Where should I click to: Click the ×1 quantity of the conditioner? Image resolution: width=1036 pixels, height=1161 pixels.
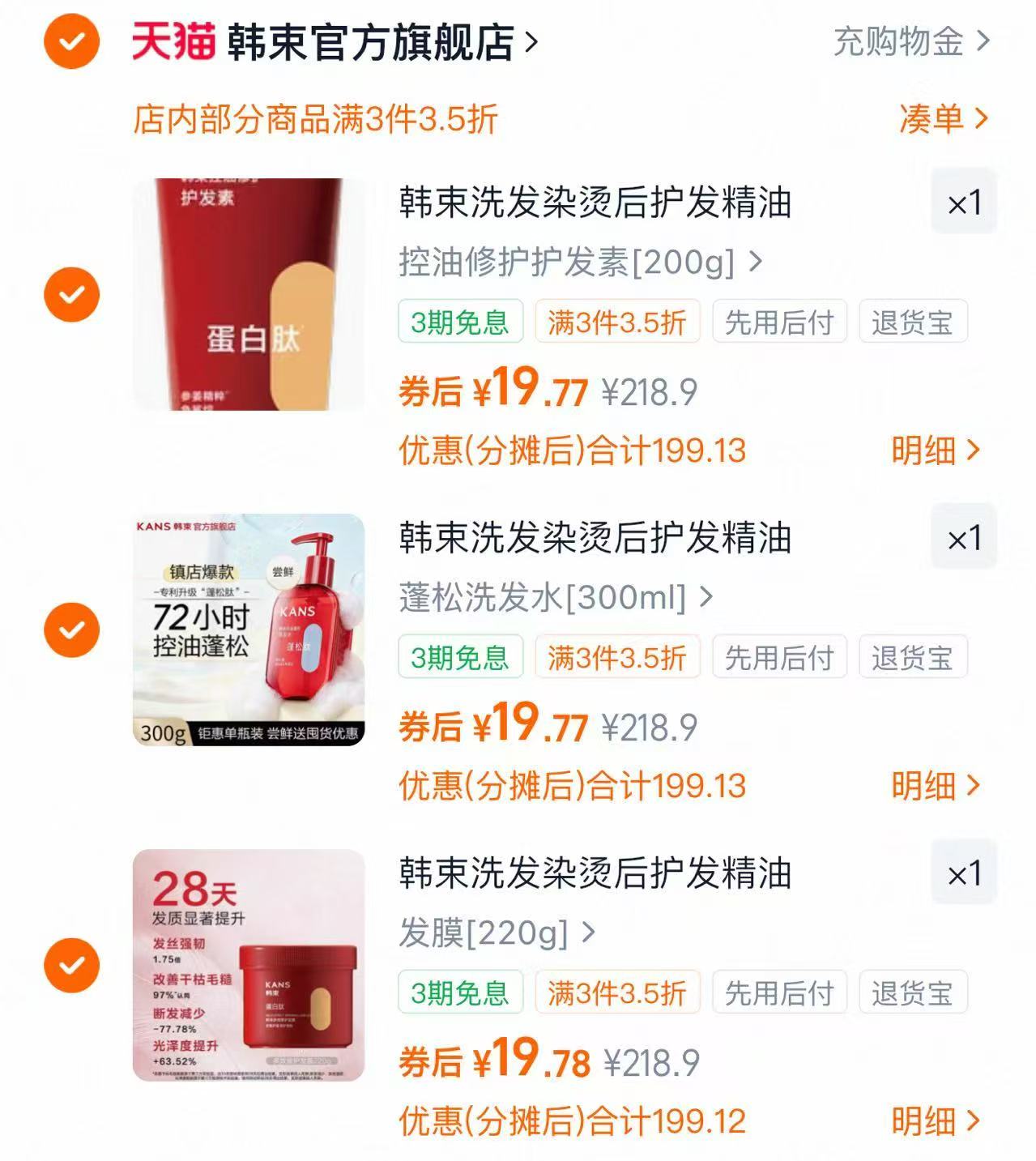pyautogui.click(x=962, y=203)
